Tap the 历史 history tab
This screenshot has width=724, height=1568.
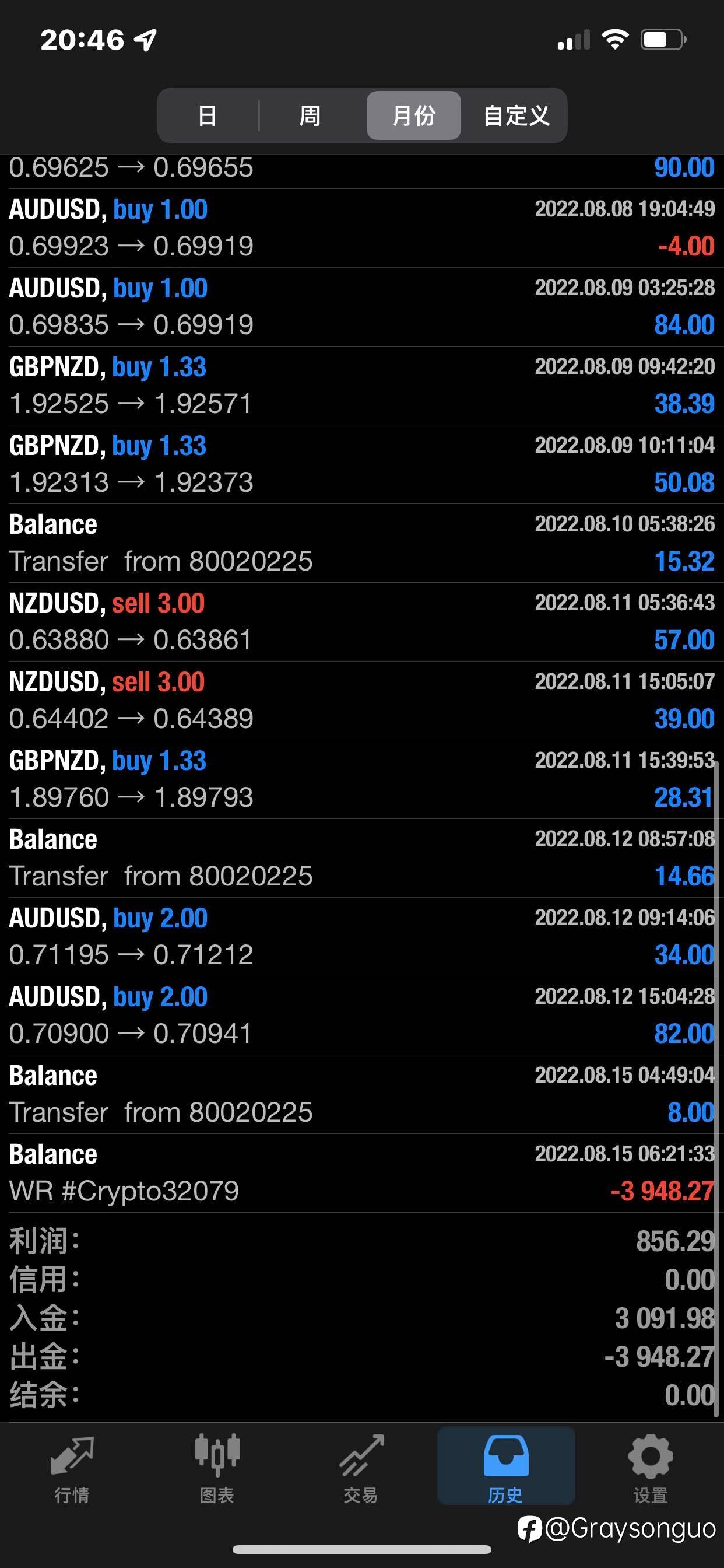click(x=505, y=1467)
